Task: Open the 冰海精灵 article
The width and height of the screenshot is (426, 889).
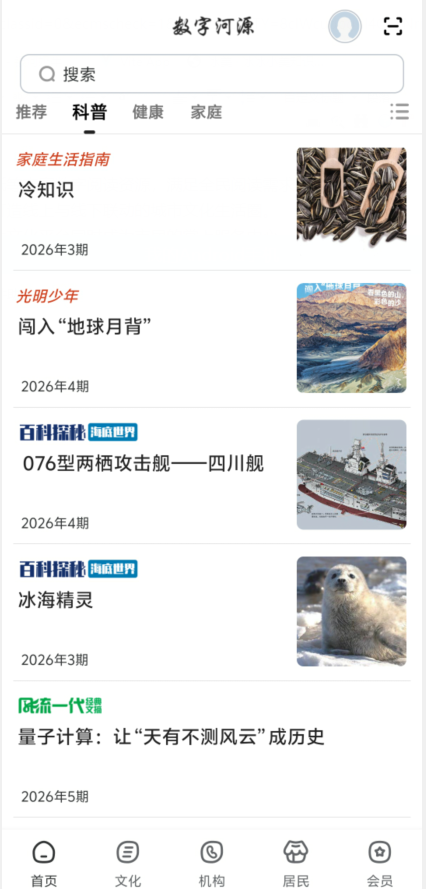Action: click(x=212, y=612)
